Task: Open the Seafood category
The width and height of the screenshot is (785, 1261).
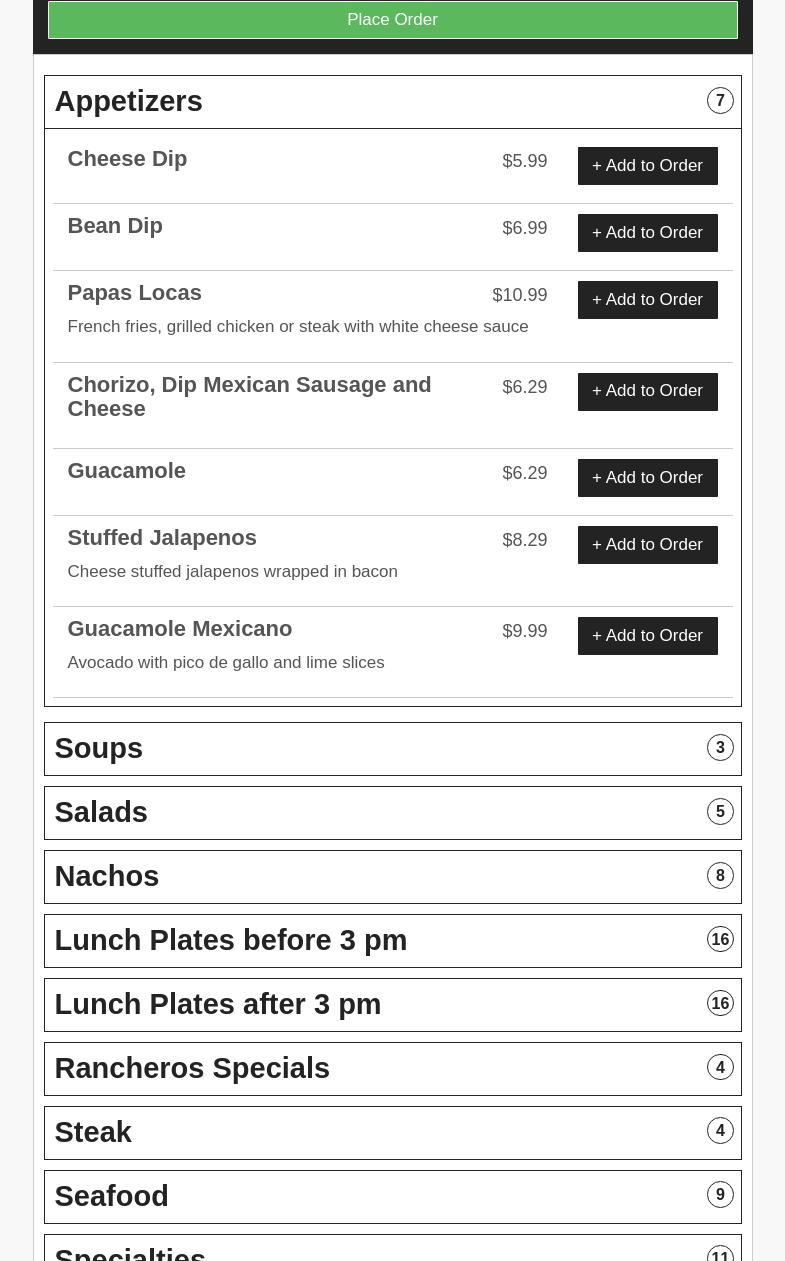Action: [392, 1197]
